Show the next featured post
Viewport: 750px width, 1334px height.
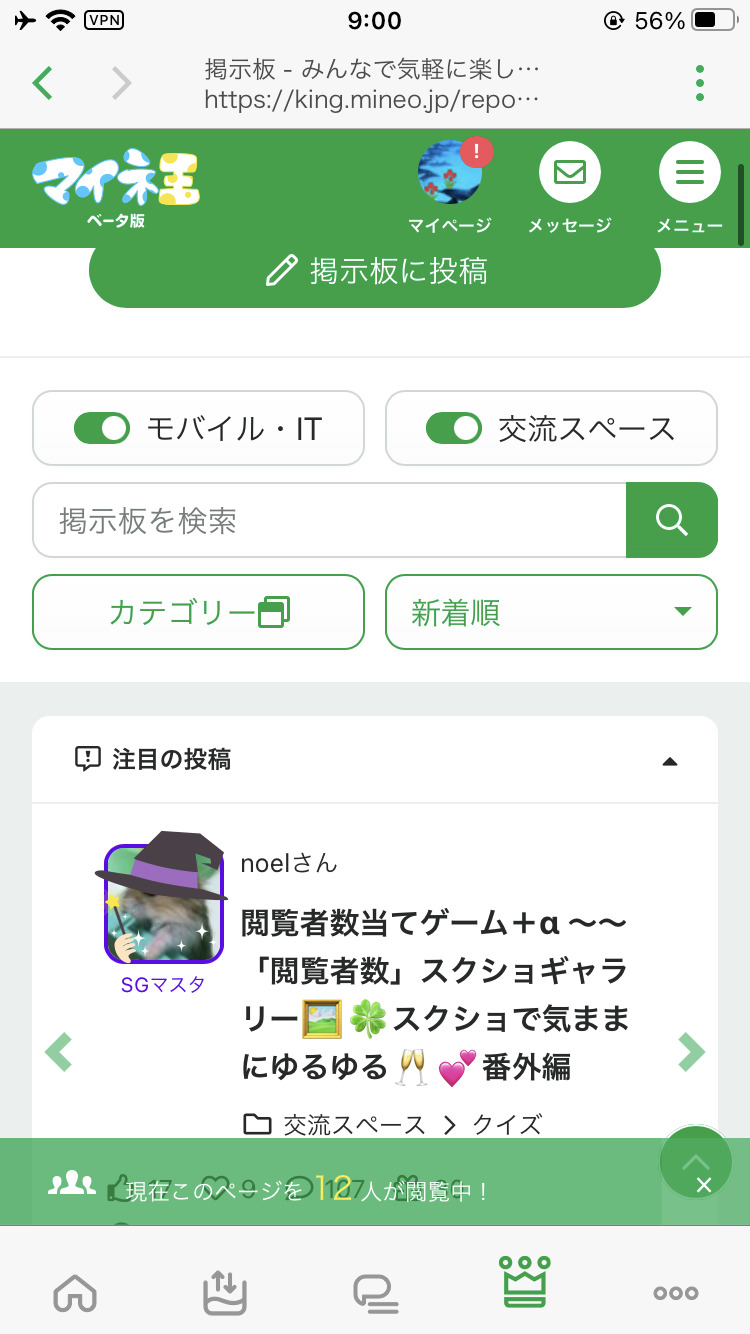[x=691, y=1051]
